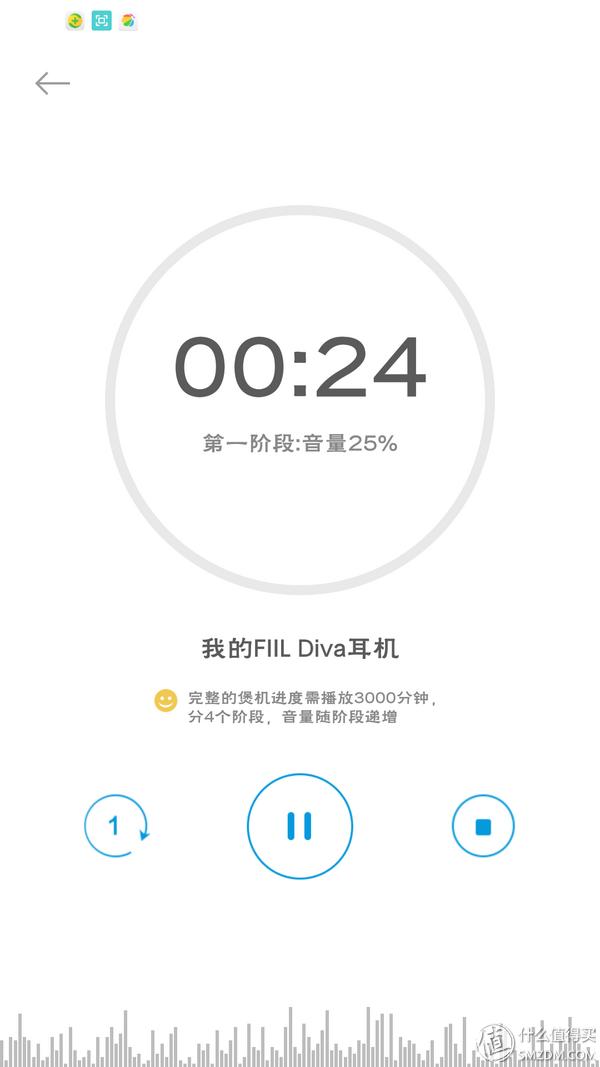Viewport: 600px width, 1067px height.
Task: Tap the loop count button showing 1
Action: (116, 825)
